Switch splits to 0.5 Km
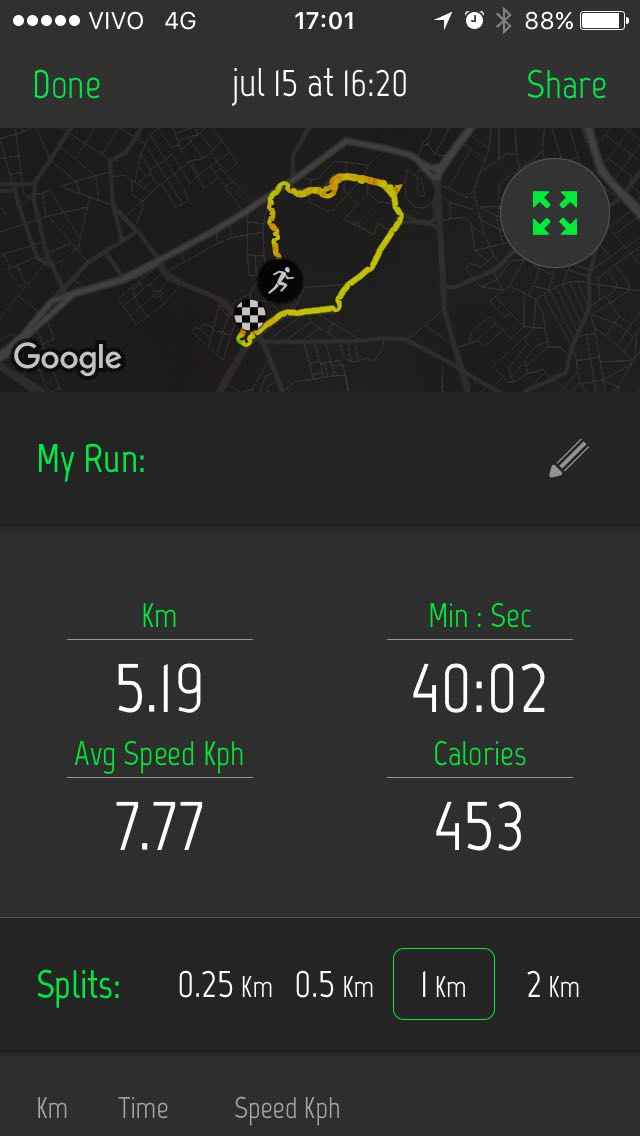Screen dimensions: 640x1136 coord(334,986)
